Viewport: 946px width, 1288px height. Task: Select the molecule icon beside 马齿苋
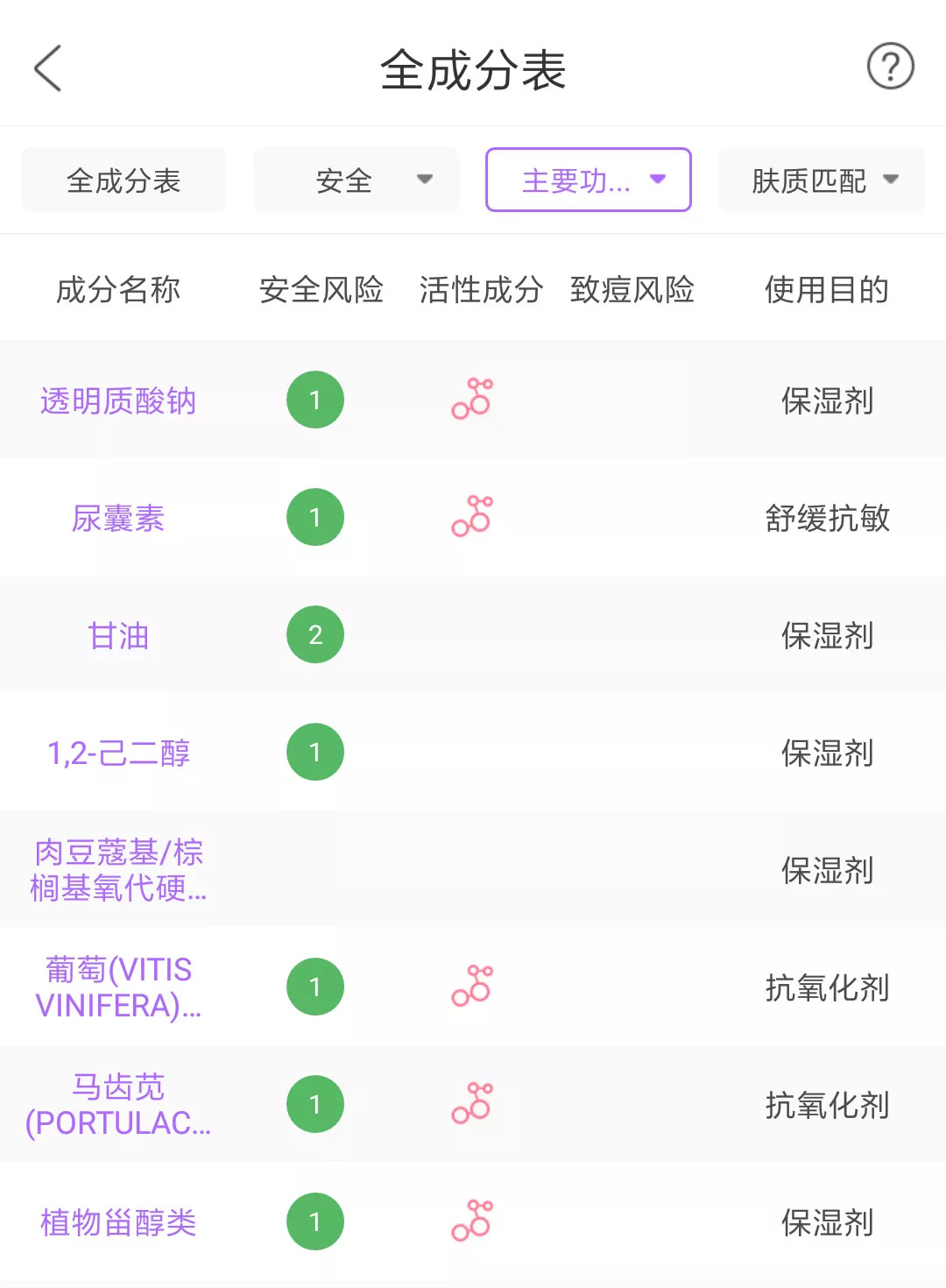pyautogui.click(x=471, y=1103)
